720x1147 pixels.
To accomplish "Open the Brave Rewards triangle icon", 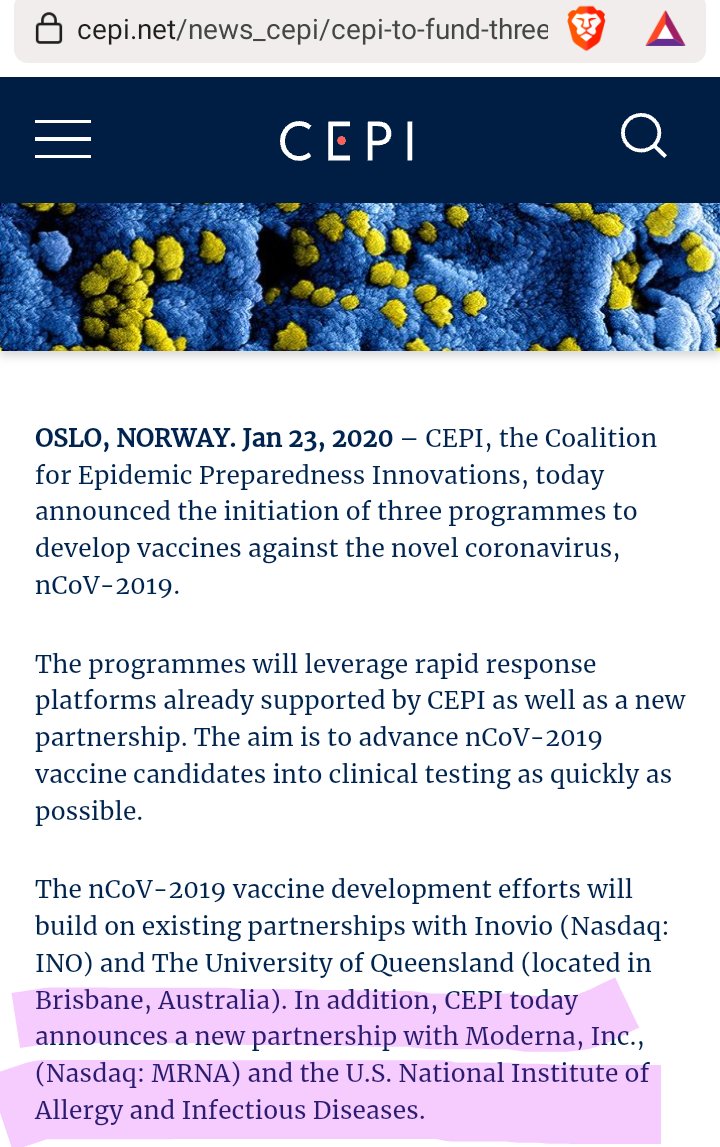I will point(665,30).
